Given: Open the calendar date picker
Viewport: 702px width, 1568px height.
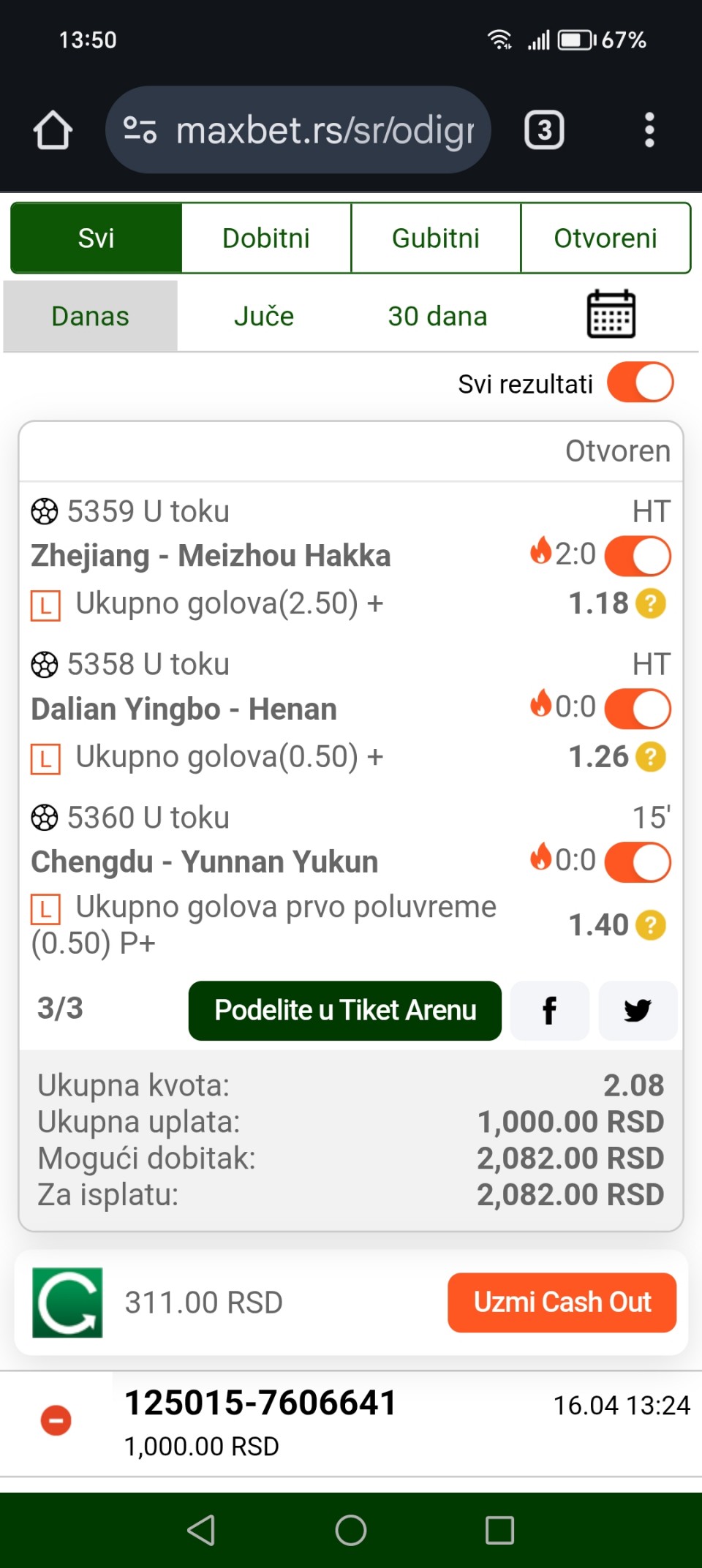Looking at the screenshot, I should [611, 314].
